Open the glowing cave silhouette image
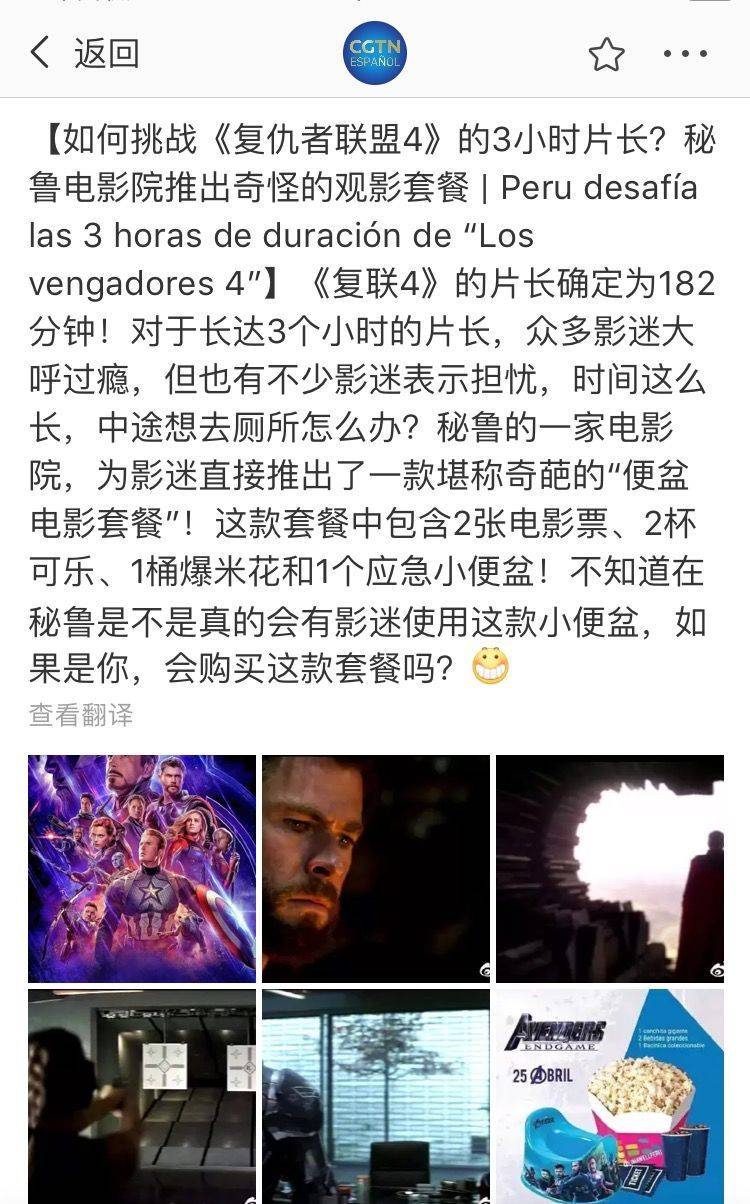 point(610,868)
